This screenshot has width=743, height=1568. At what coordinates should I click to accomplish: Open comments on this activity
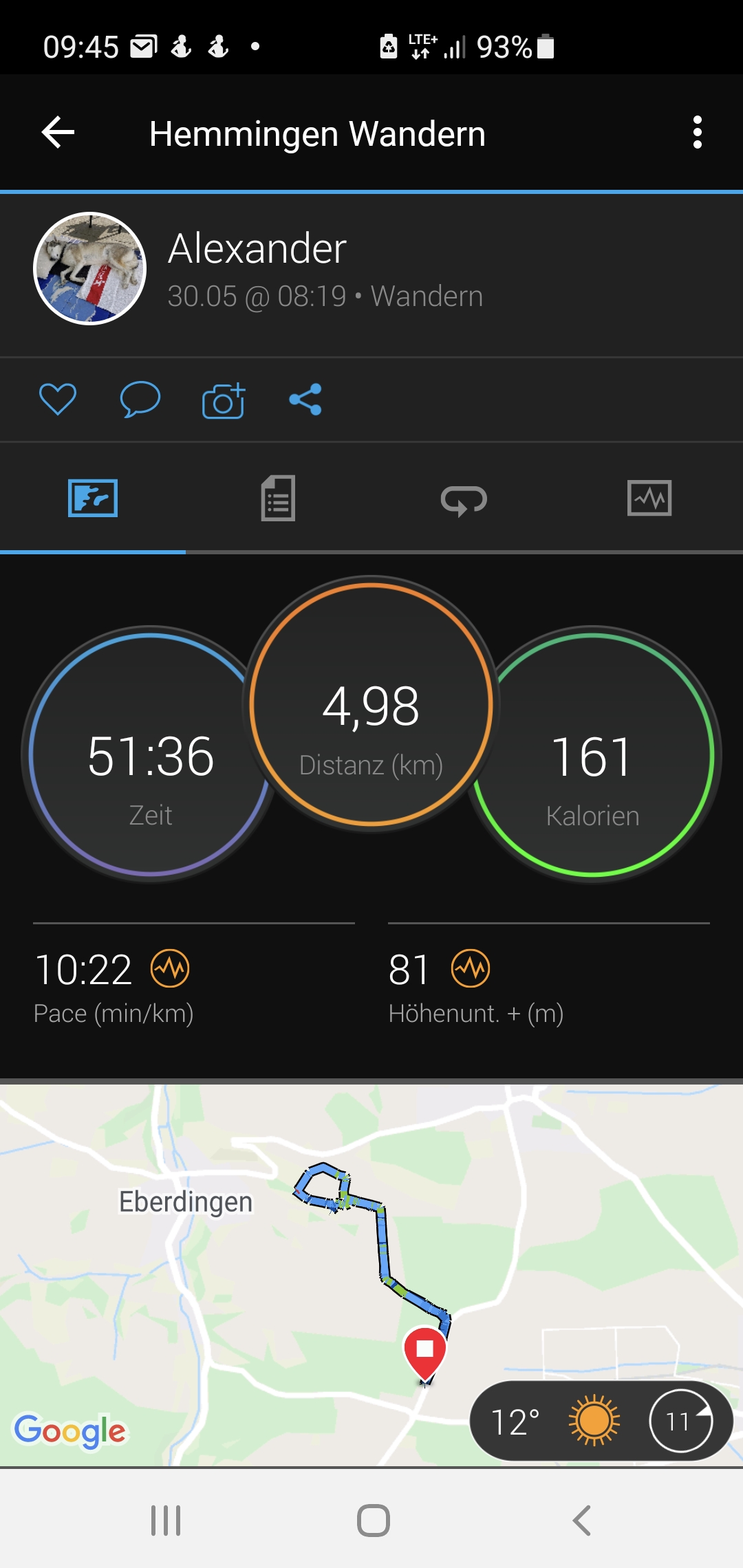click(x=140, y=399)
